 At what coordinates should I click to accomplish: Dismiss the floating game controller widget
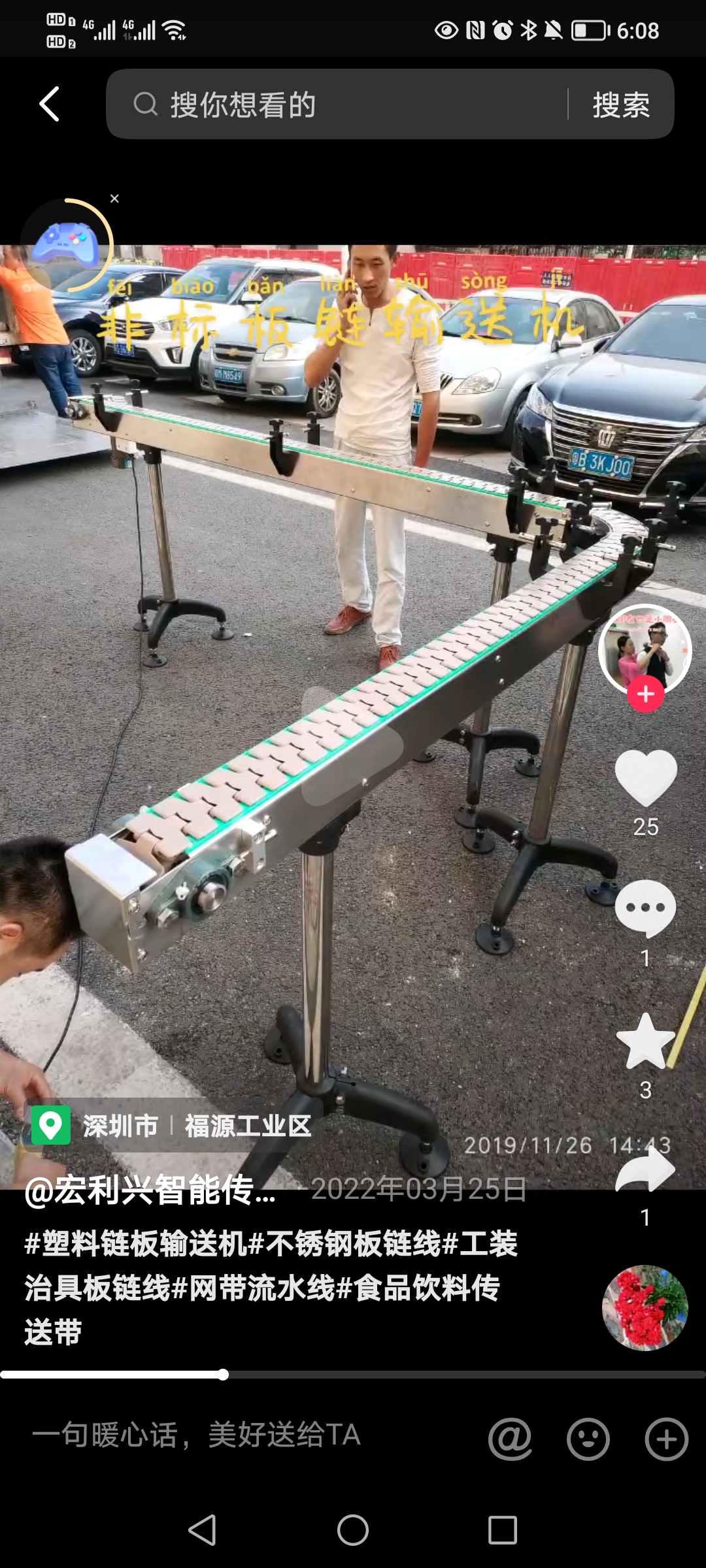tap(114, 199)
